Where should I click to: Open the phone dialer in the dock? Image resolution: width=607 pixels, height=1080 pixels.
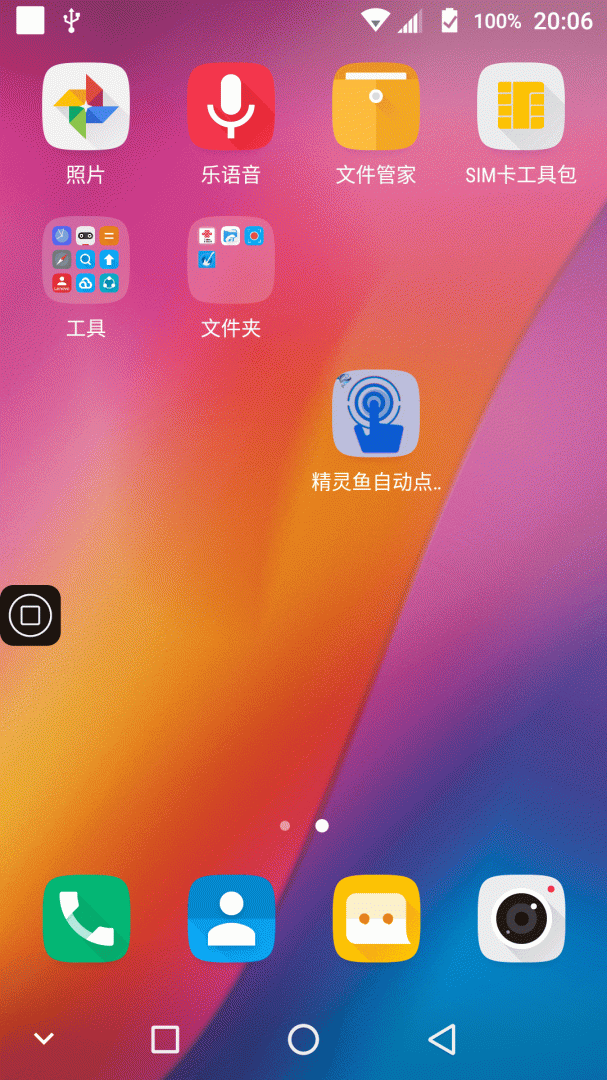pos(86,918)
